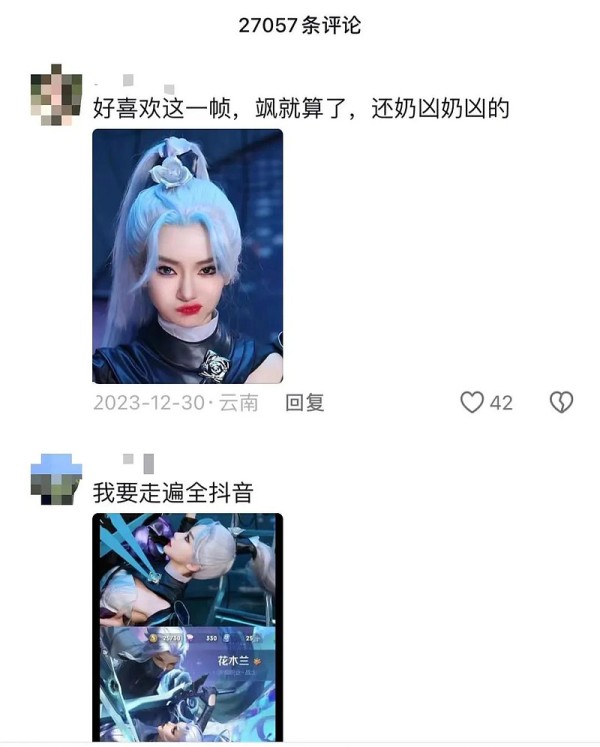Open the image under 我要走遍全抖音 comment
Screen dimensions: 600x747
[187, 626]
